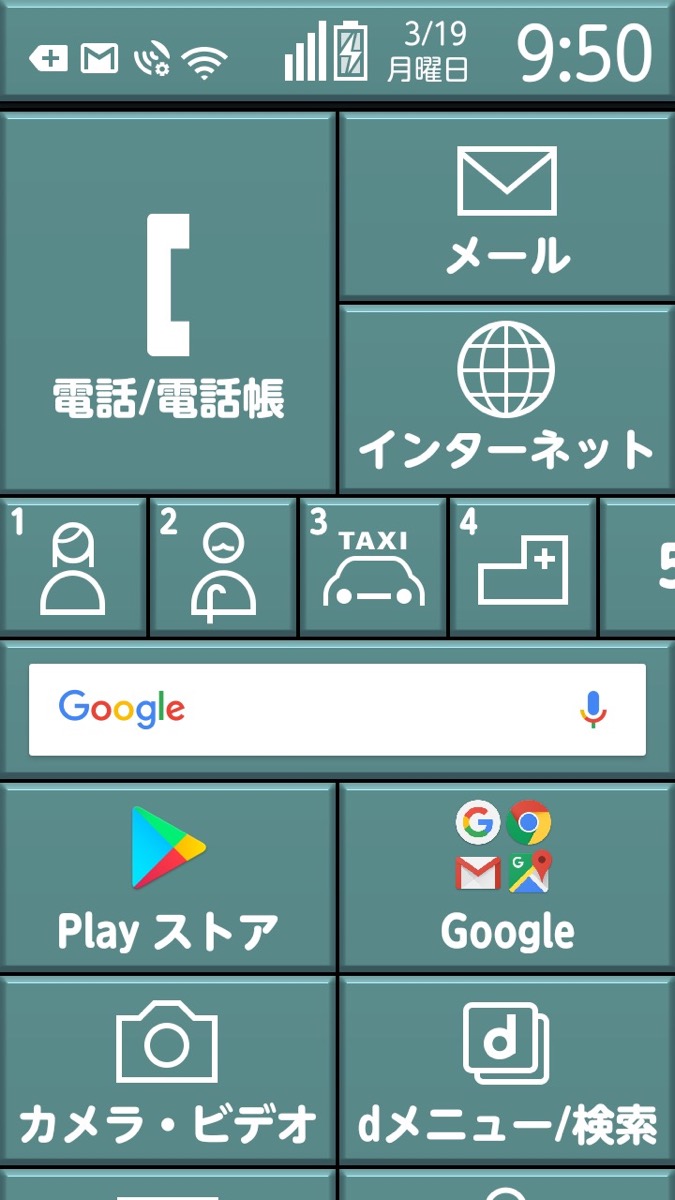The width and height of the screenshot is (675, 1200).
Task: Launch the インターネット browser tile
Action: coord(506,398)
